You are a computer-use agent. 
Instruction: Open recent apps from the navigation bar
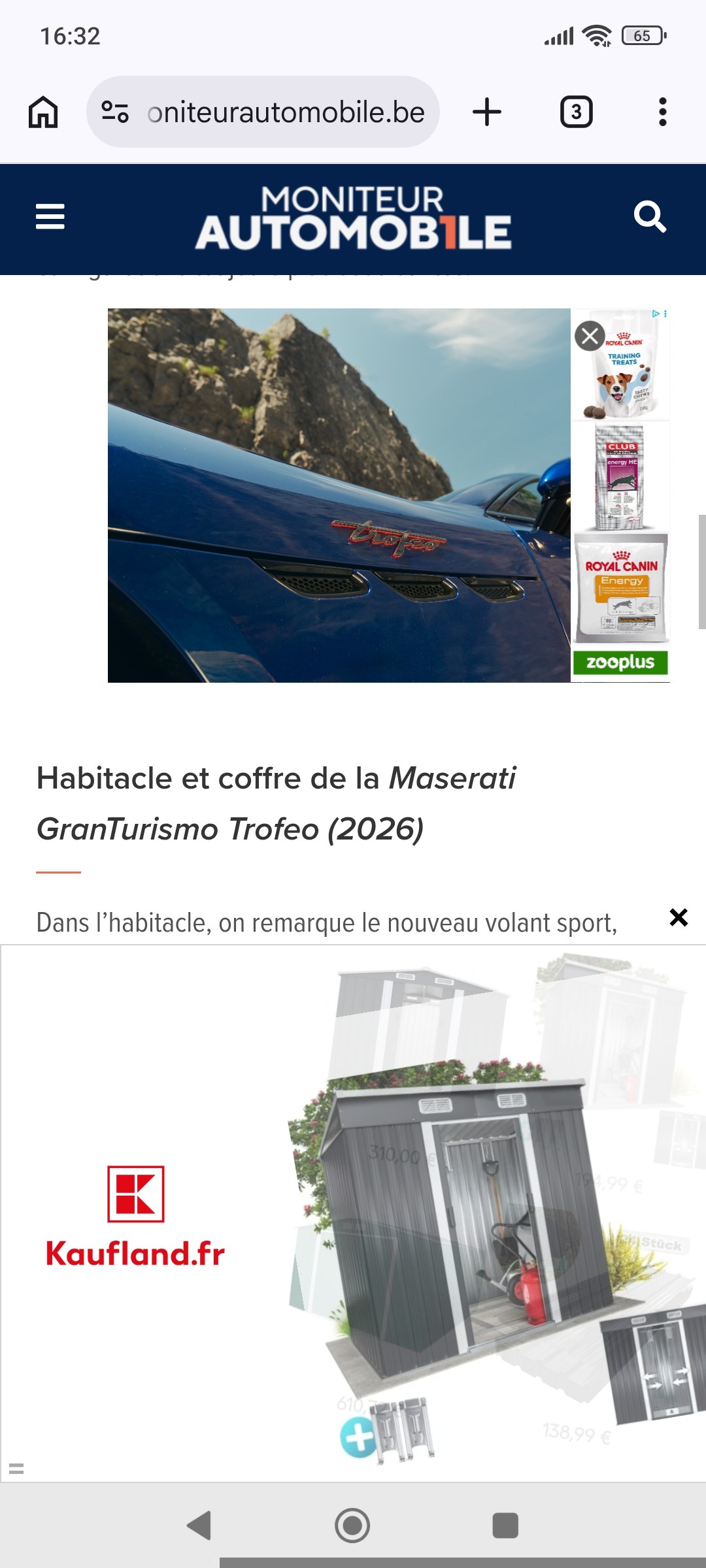[505, 1526]
